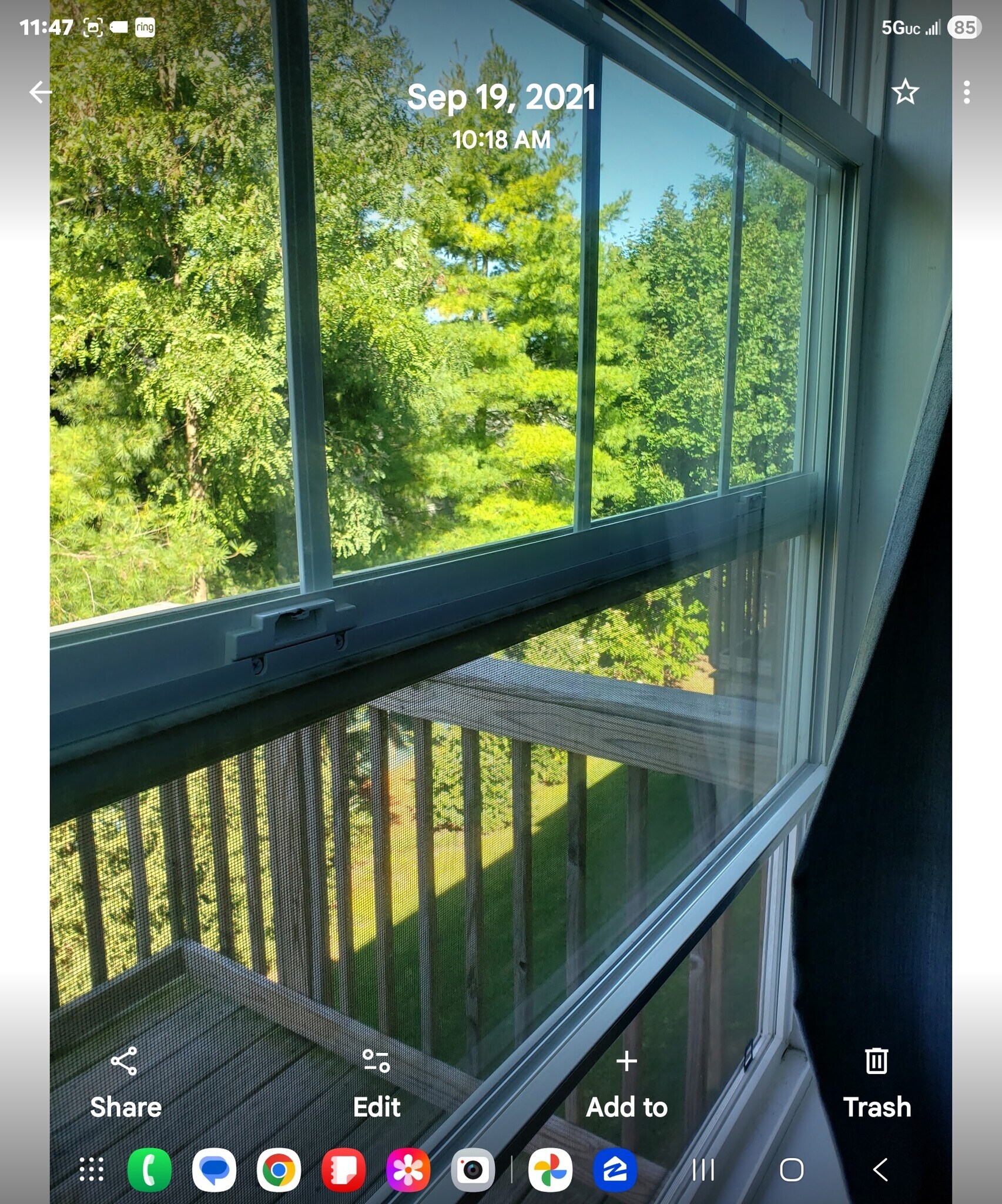Open the red notes app in taskbar
The width and height of the screenshot is (1002, 1204).
click(x=343, y=1169)
